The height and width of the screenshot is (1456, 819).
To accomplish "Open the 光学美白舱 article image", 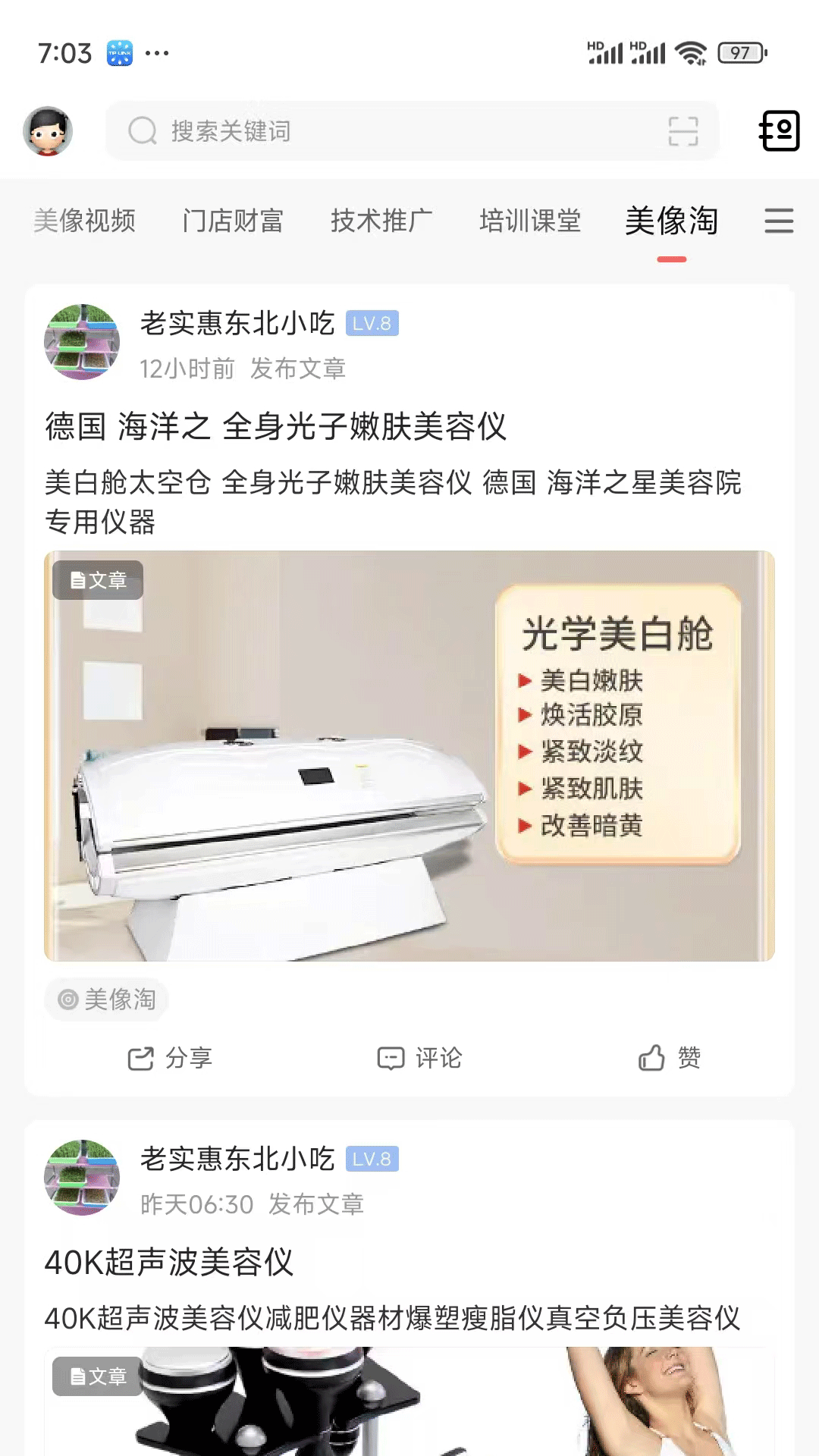I will click(409, 756).
